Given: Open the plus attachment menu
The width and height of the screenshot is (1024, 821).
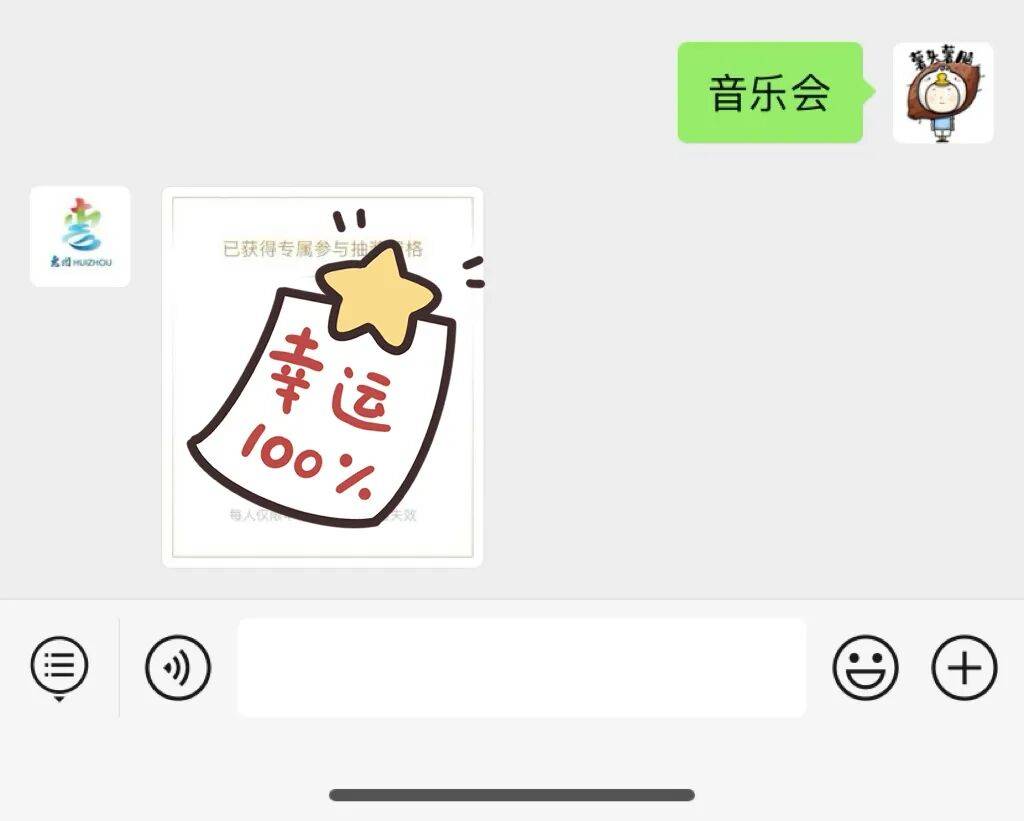Looking at the screenshot, I should coord(964,667).
